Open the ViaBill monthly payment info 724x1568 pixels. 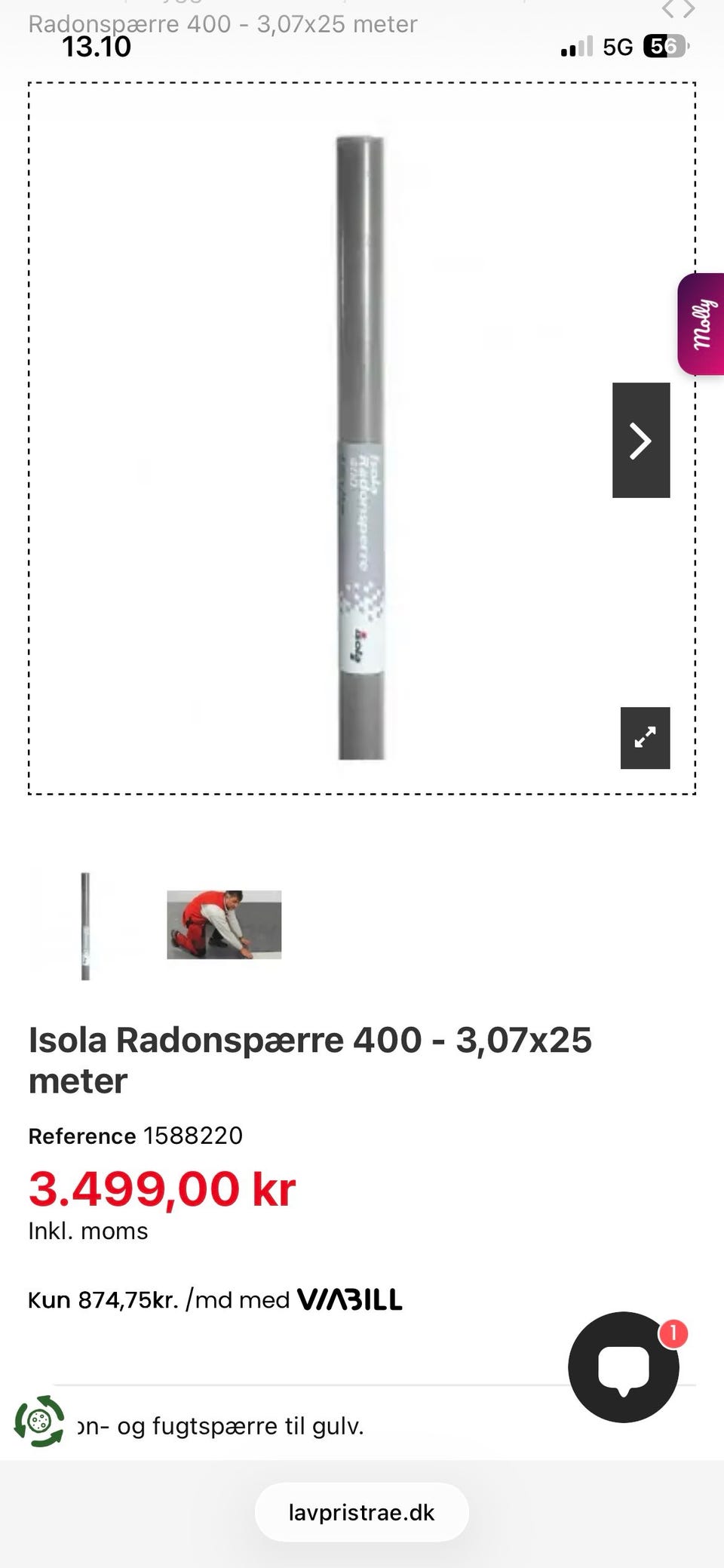point(215,1299)
